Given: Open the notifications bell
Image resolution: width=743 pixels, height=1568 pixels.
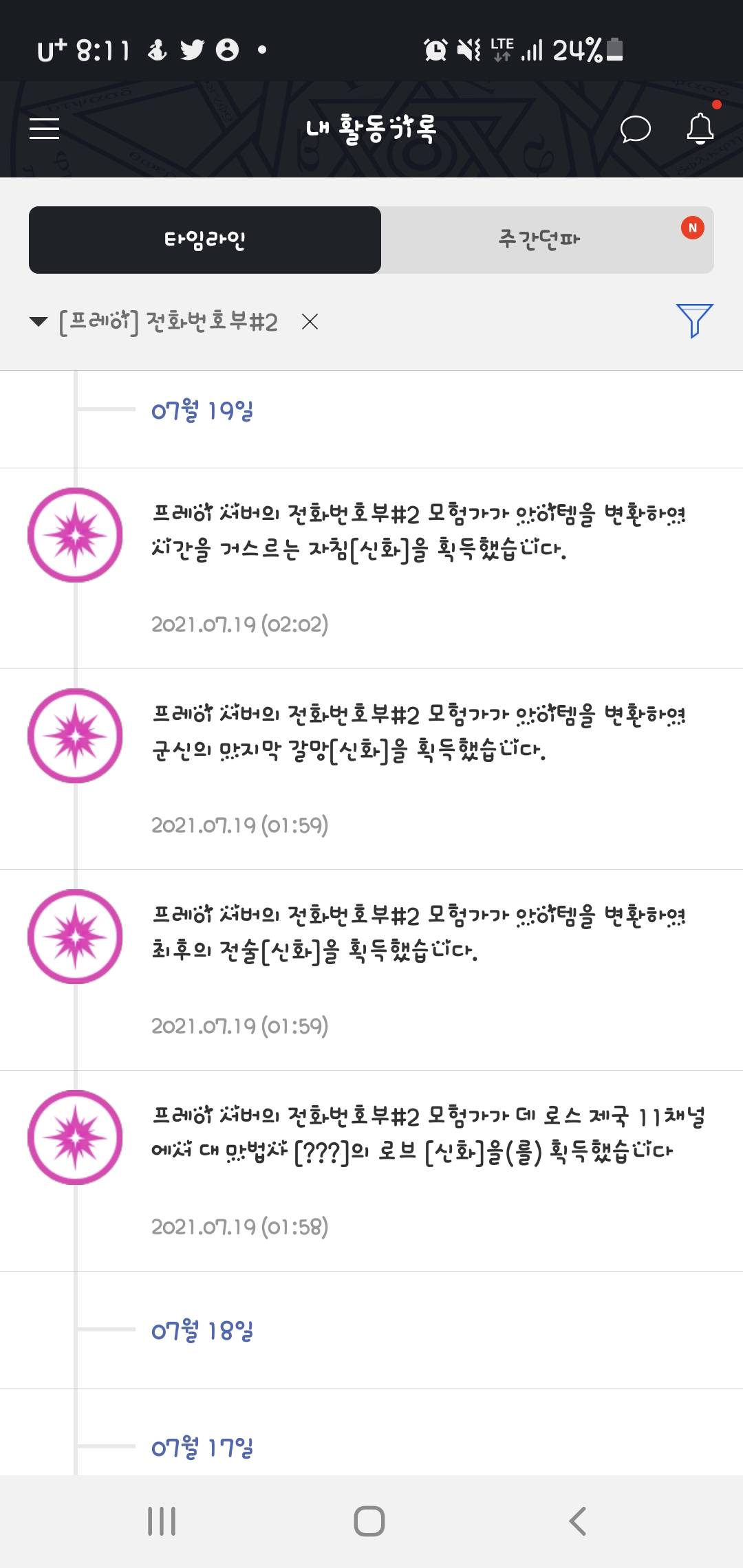Looking at the screenshot, I should click(x=700, y=129).
